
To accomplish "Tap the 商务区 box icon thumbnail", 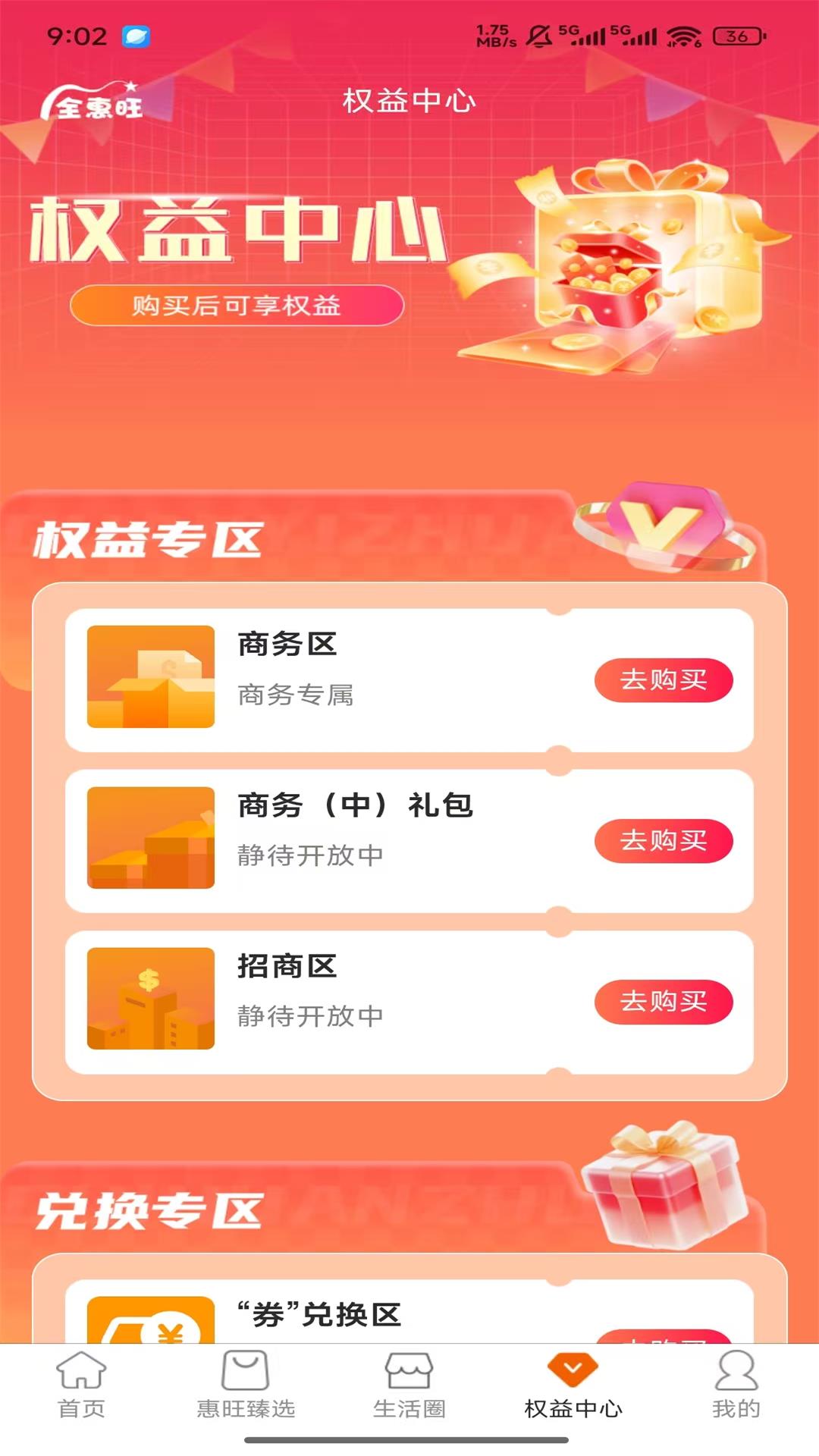I will pos(152,677).
